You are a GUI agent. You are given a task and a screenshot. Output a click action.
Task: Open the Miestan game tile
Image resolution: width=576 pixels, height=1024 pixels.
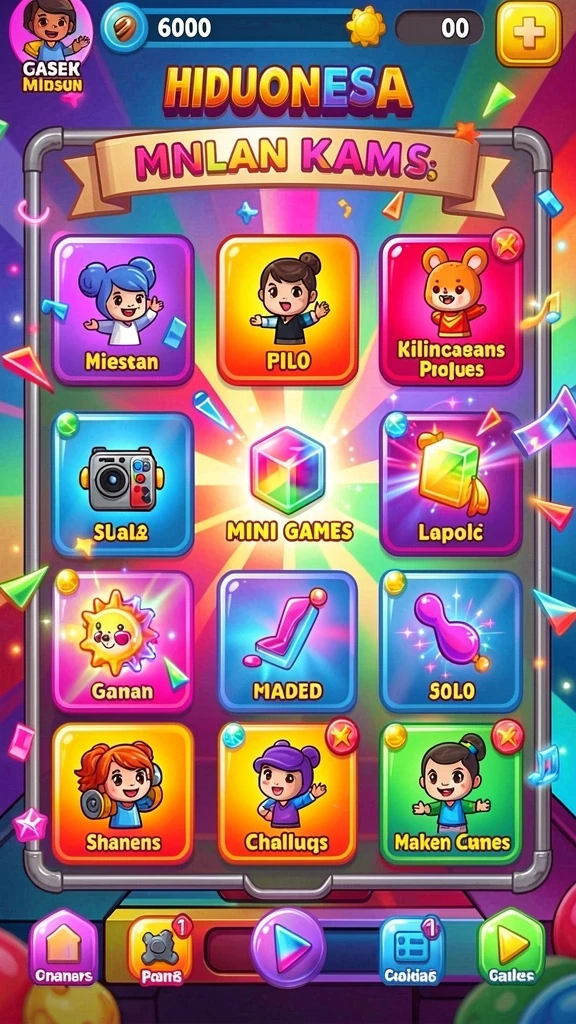click(x=123, y=310)
